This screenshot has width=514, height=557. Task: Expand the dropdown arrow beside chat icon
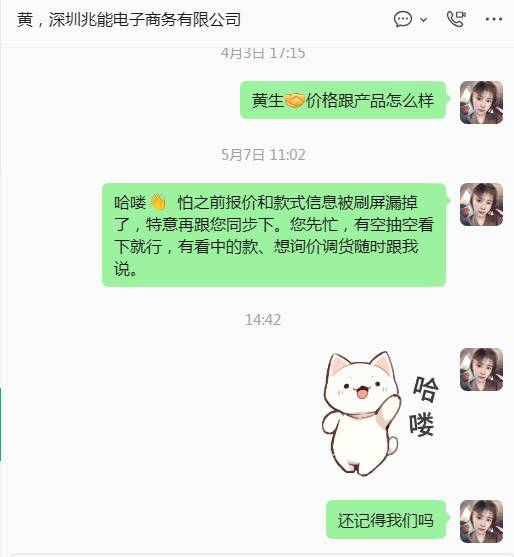point(423,20)
